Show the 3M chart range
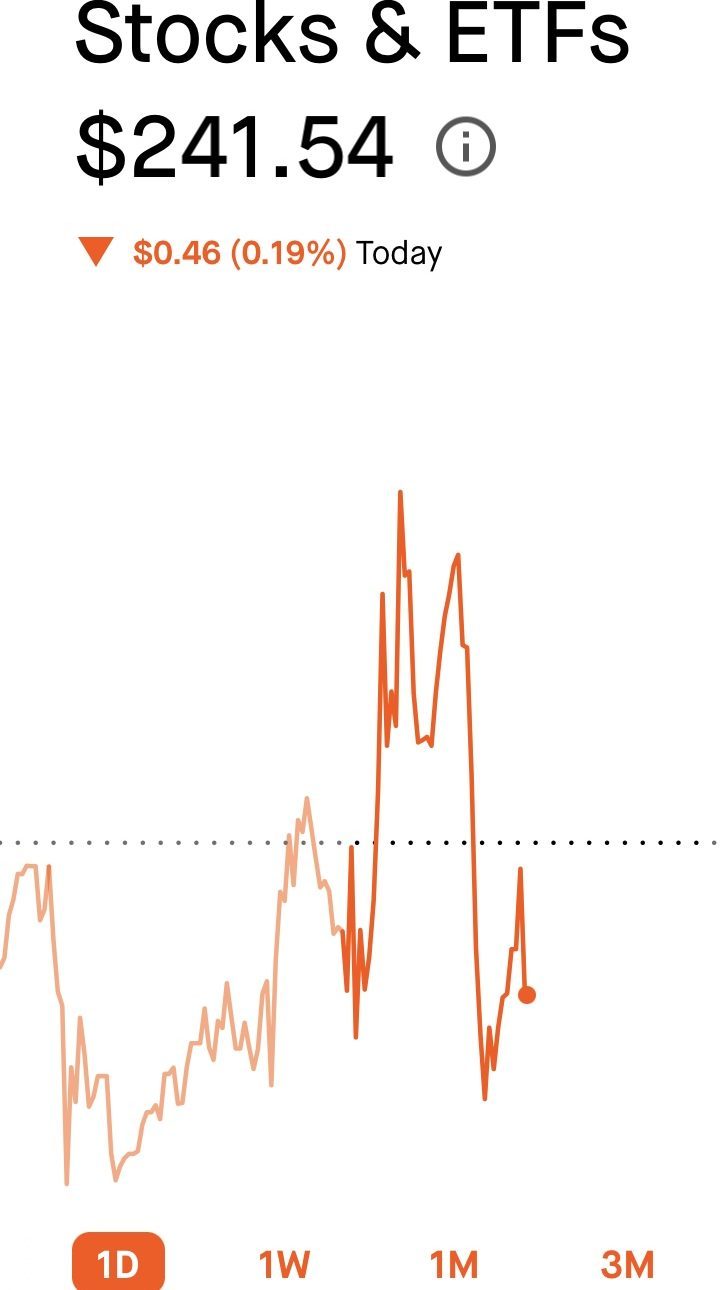Screen dimensions: 726x1290 627,1265
